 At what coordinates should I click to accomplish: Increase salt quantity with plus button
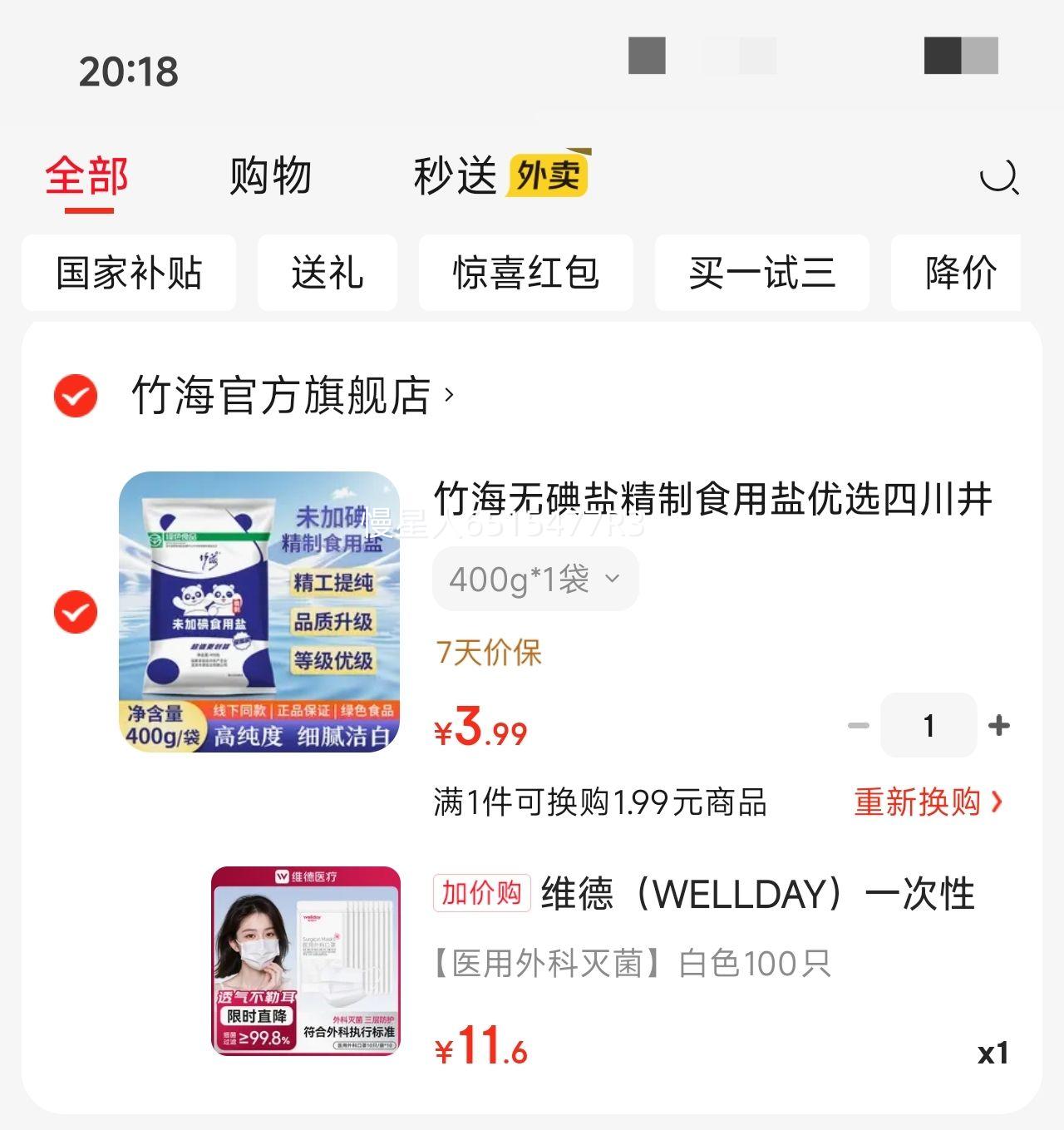point(1000,725)
